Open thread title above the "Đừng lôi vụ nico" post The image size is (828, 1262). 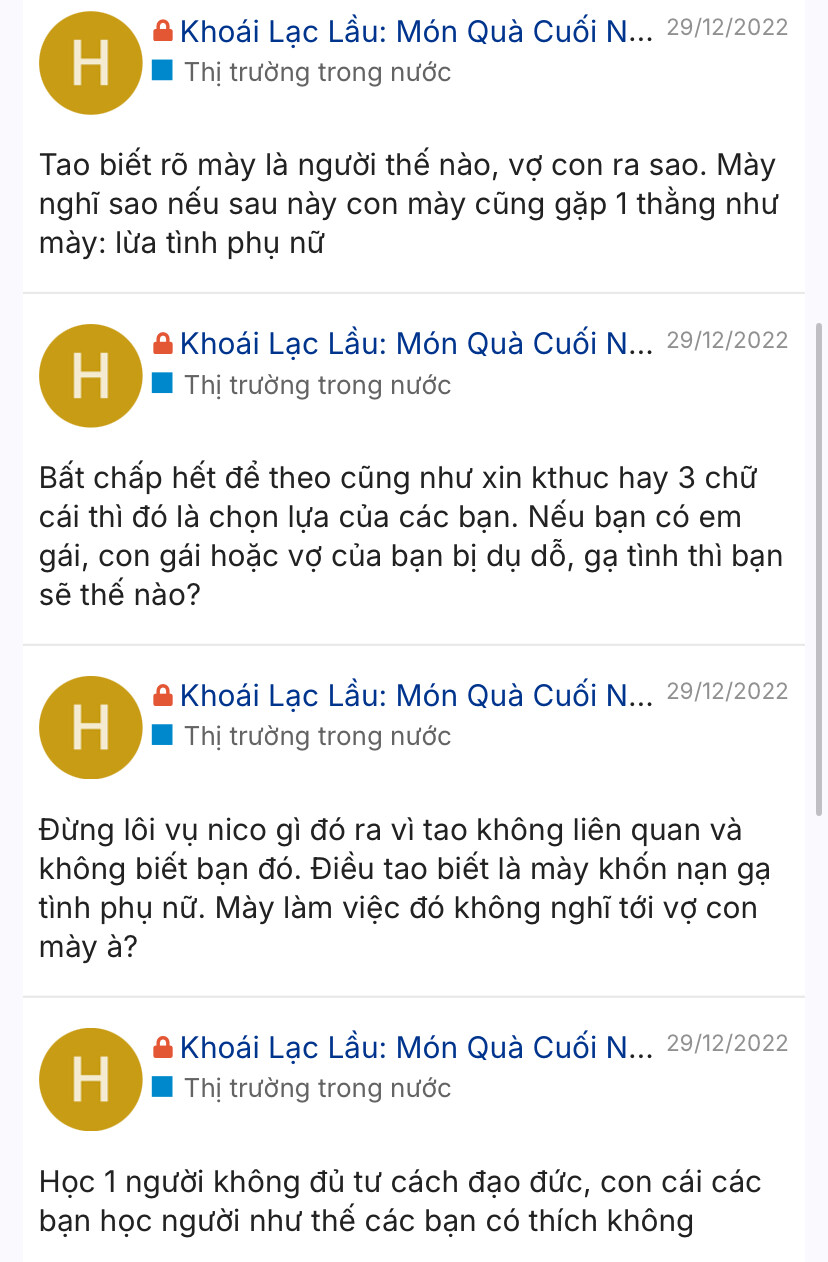coord(415,695)
